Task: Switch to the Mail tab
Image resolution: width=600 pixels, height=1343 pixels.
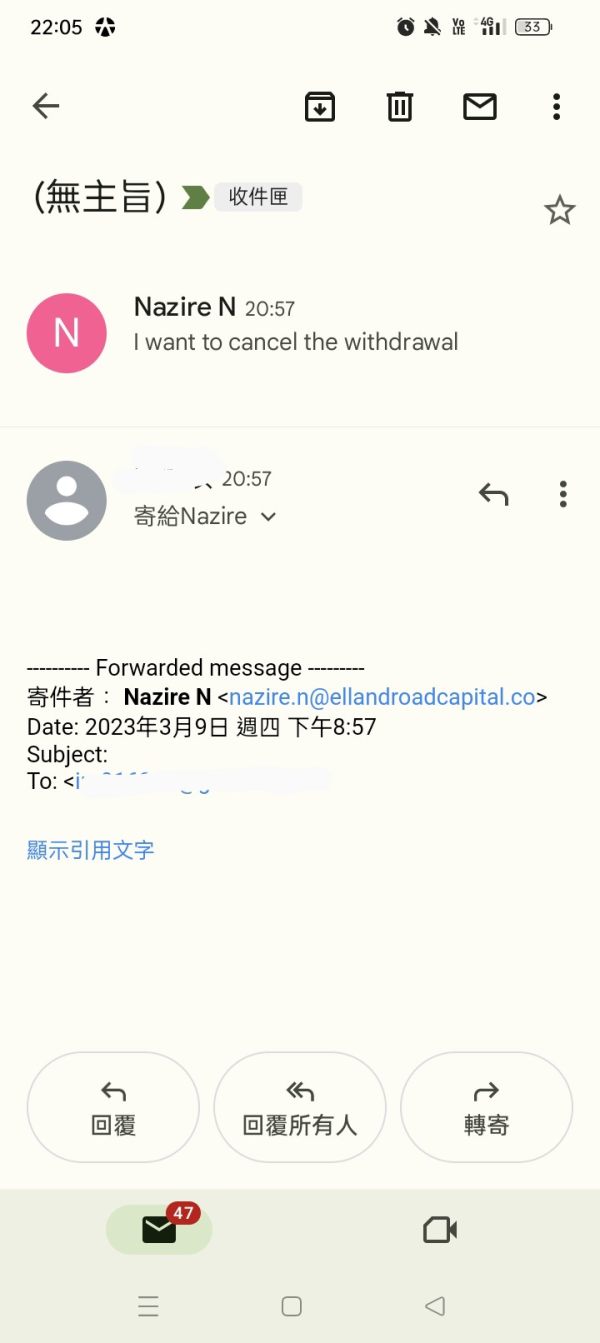Action: (159, 1229)
